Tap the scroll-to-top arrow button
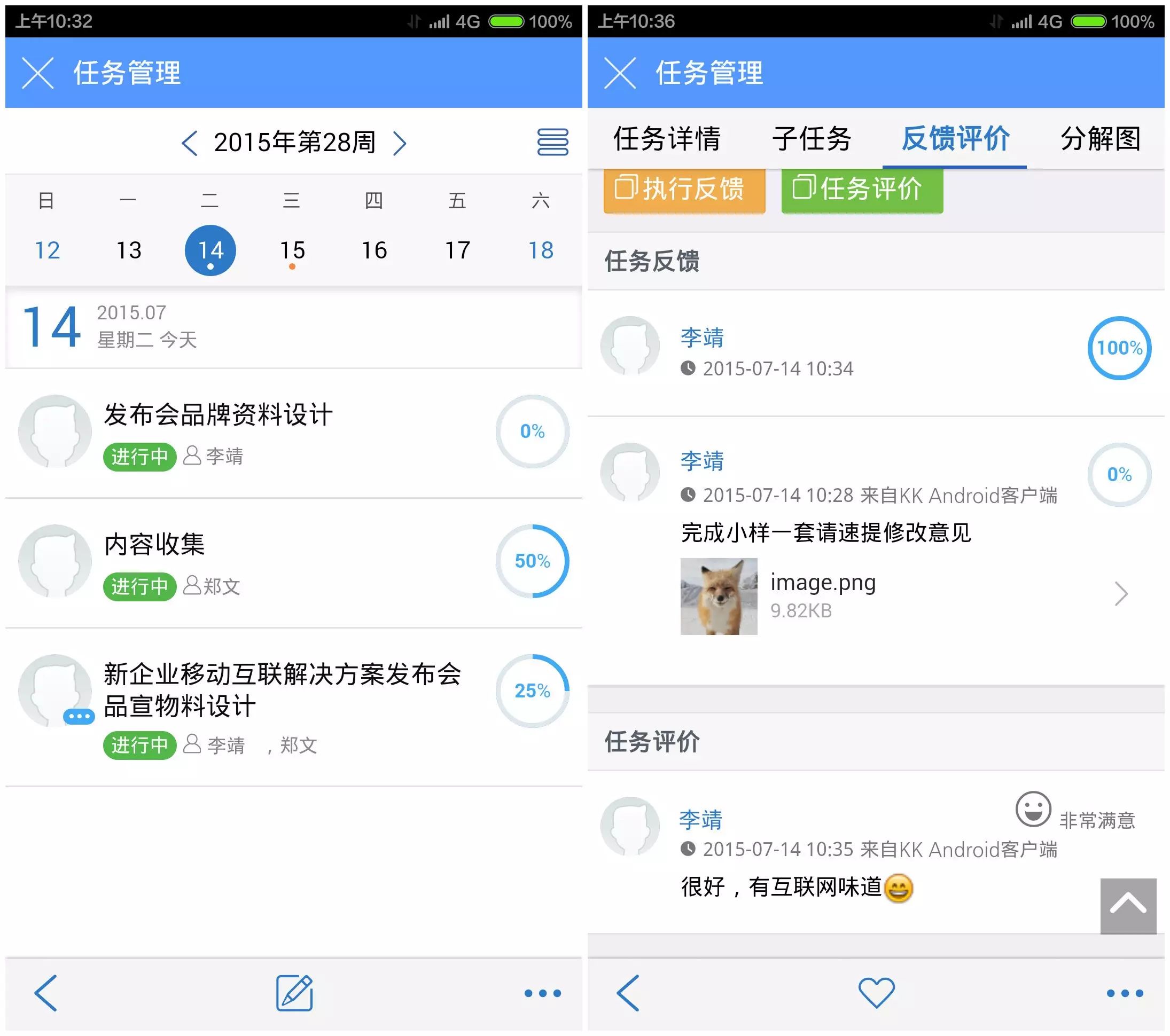The height and width of the screenshot is (1036, 1170). coord(1128,906)
